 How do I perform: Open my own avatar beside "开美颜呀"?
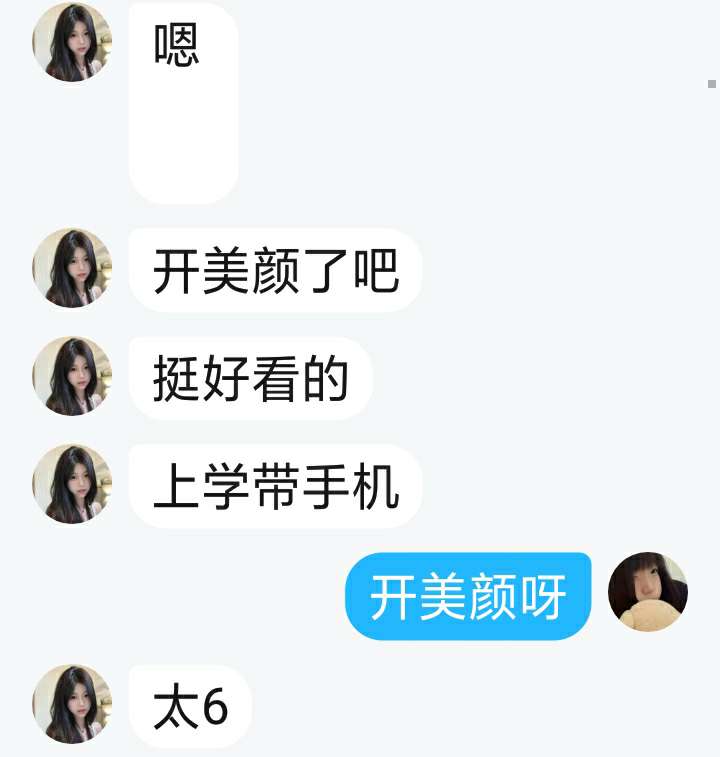(x=647, y=592)
